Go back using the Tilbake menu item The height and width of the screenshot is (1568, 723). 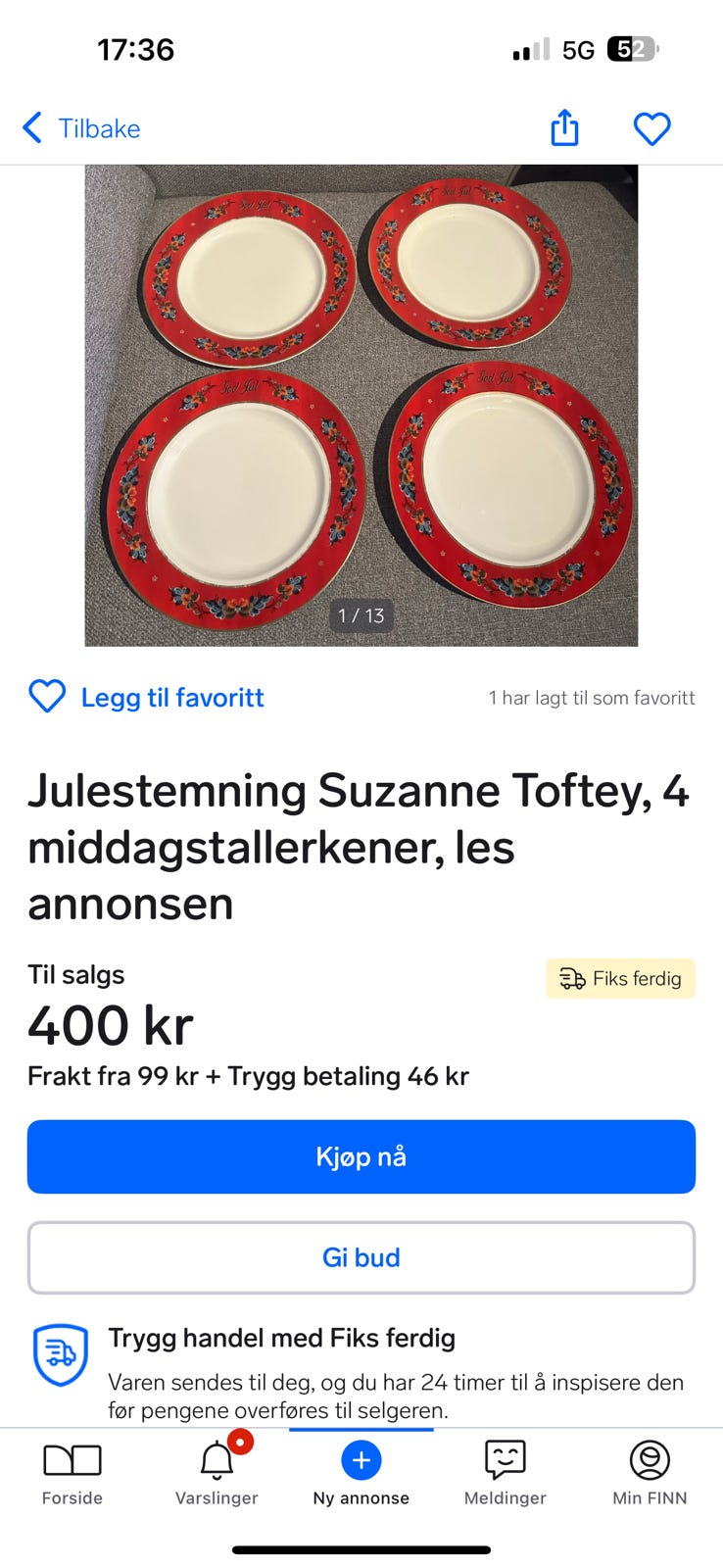pos(100,128)
